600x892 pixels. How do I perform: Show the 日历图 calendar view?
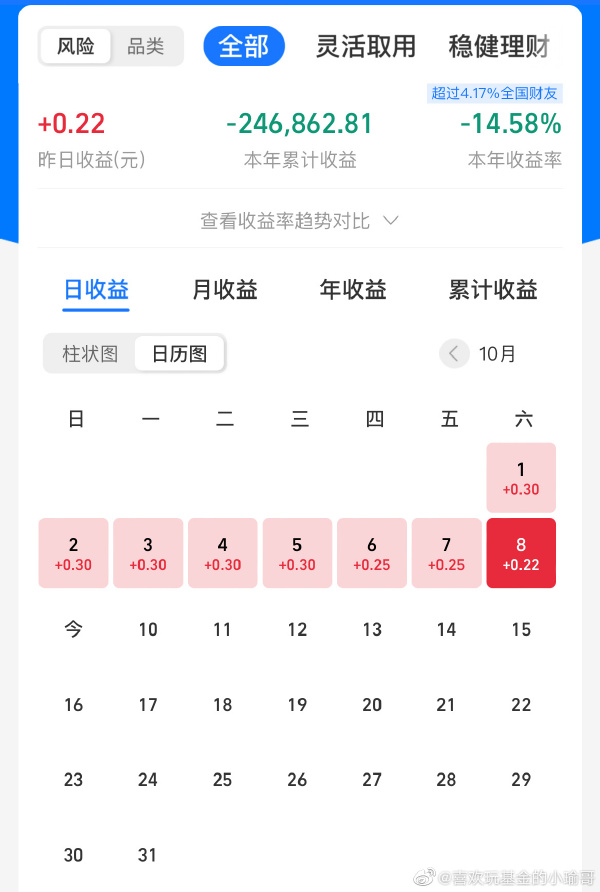(x=179, y=353)
